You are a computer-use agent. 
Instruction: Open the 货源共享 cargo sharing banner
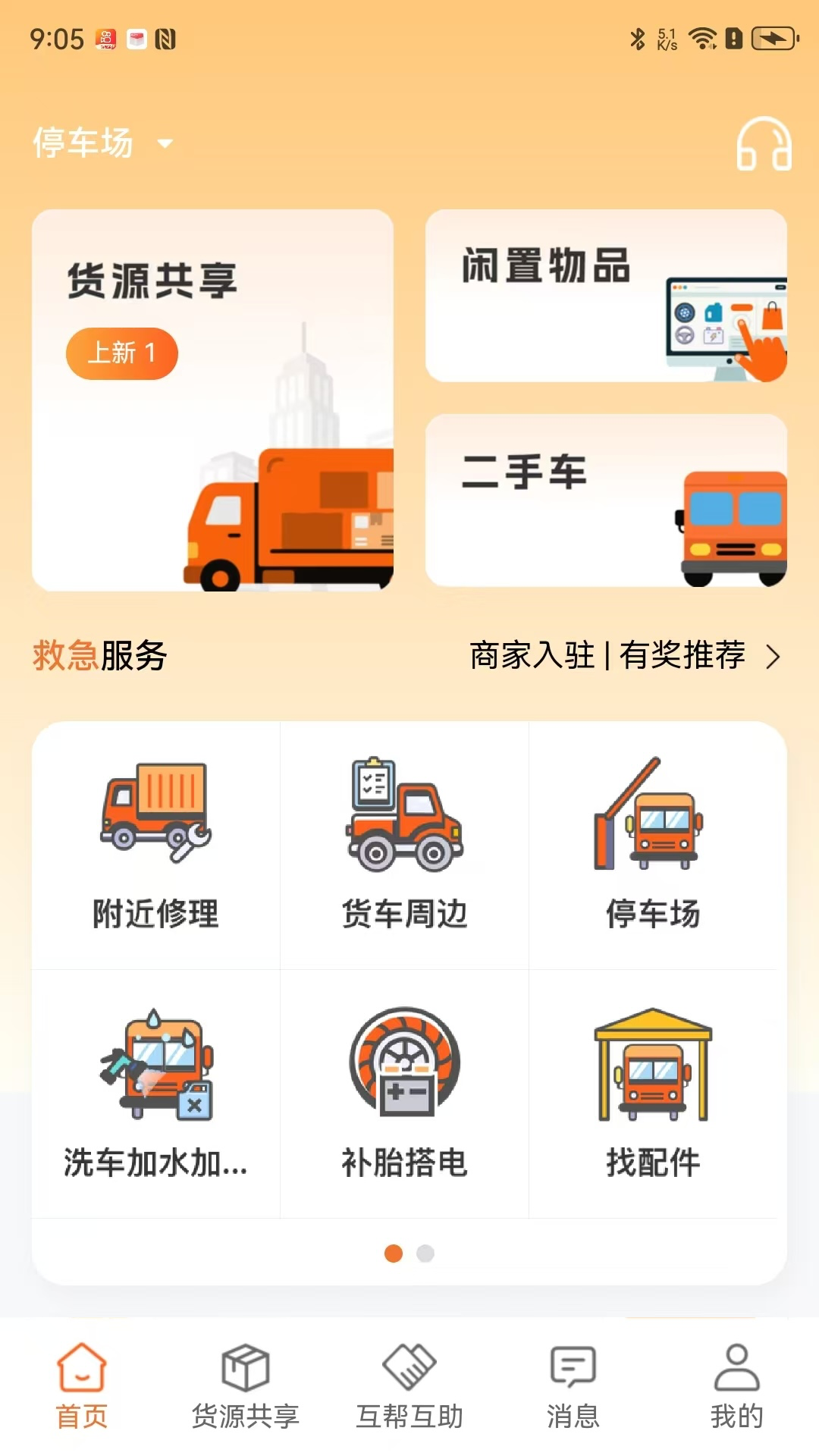coord(214,398)
